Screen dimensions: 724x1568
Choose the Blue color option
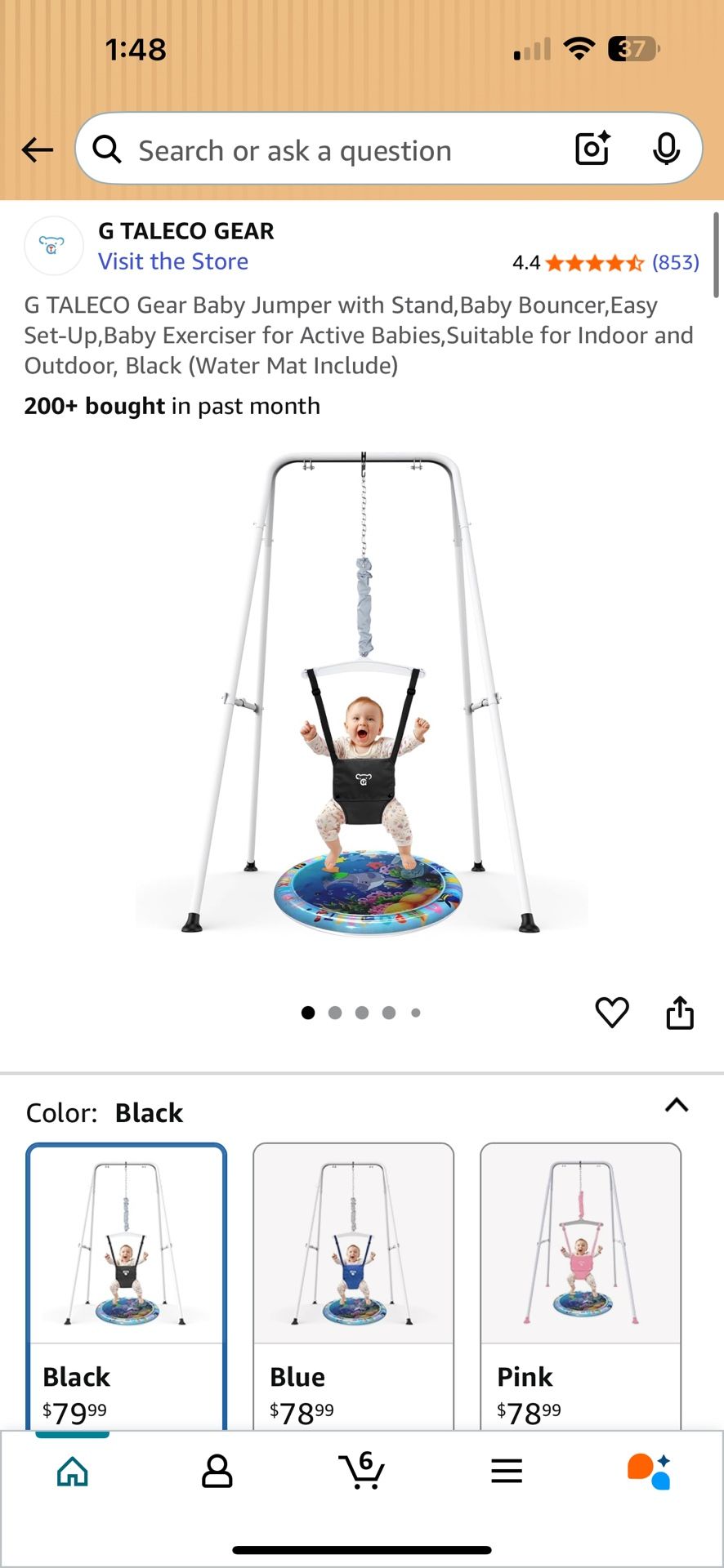tap(353, 1286)
